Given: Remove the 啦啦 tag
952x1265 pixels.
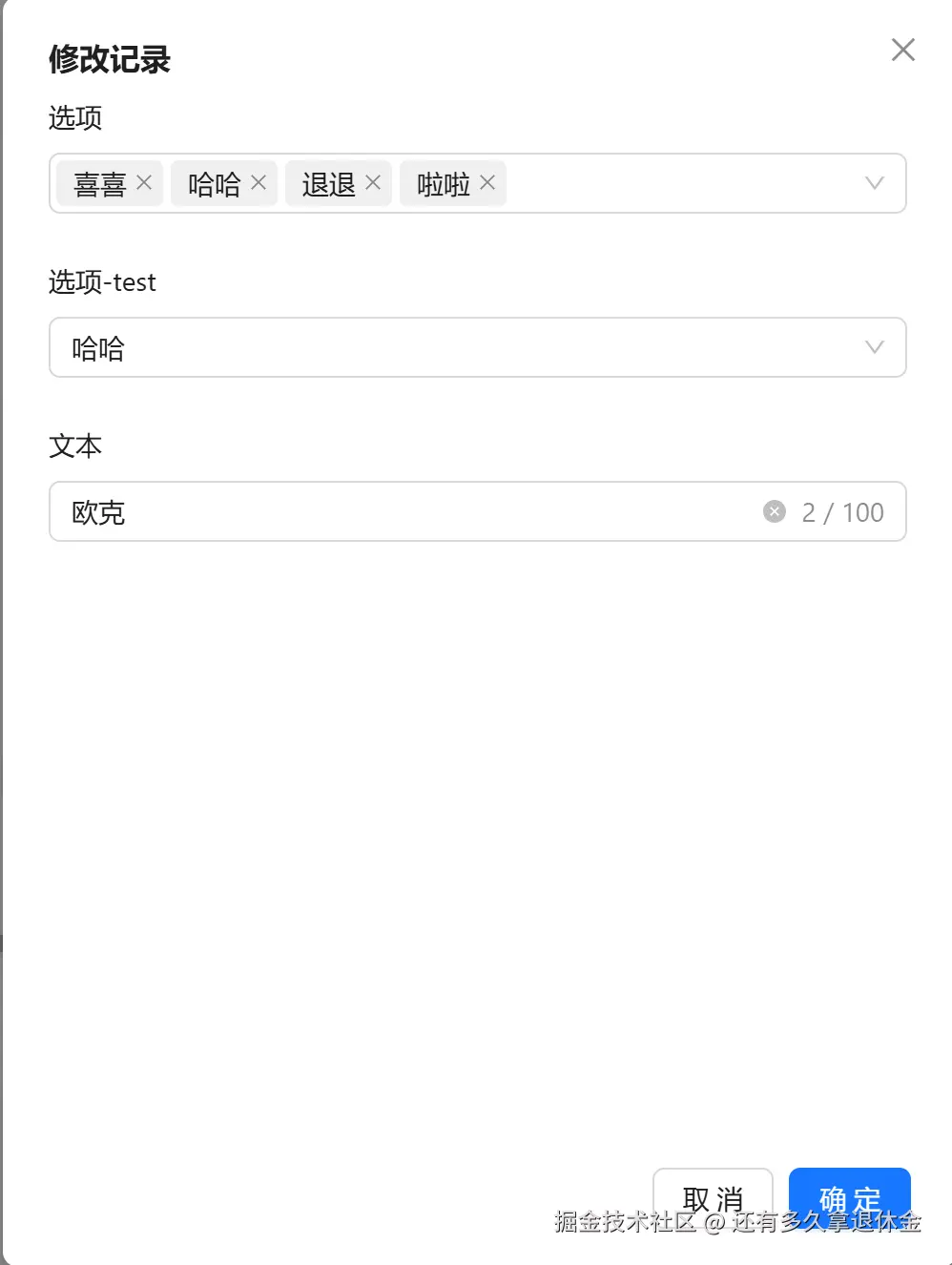Looking at the screenshot, I should click(487, 182).
